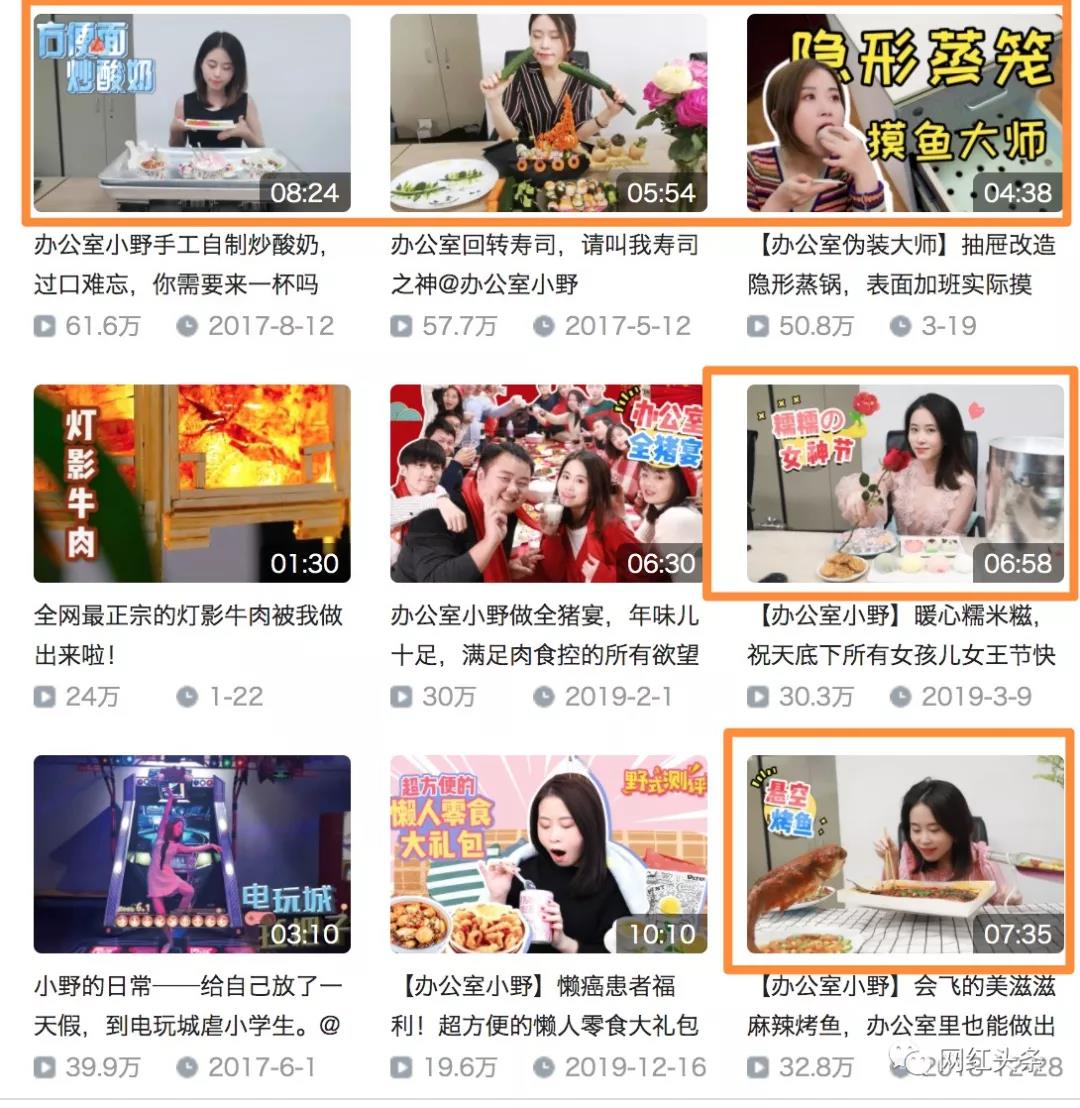Image resolution: width=1080 pixels, height=1108 pixels.
Task: Watch the 灯影牛肉 video
Action: [192, 483]
